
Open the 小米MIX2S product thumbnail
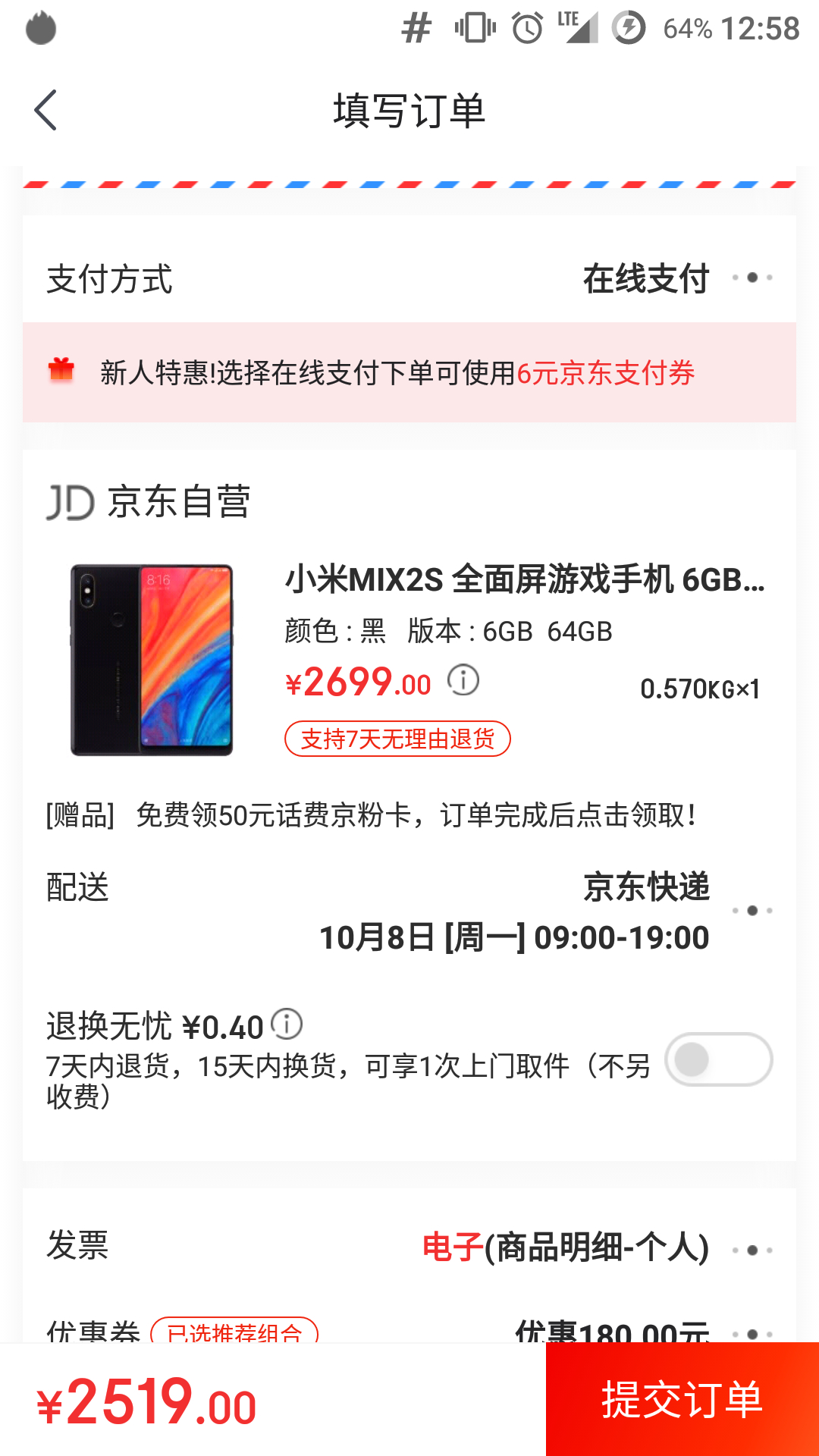point(152,660)
